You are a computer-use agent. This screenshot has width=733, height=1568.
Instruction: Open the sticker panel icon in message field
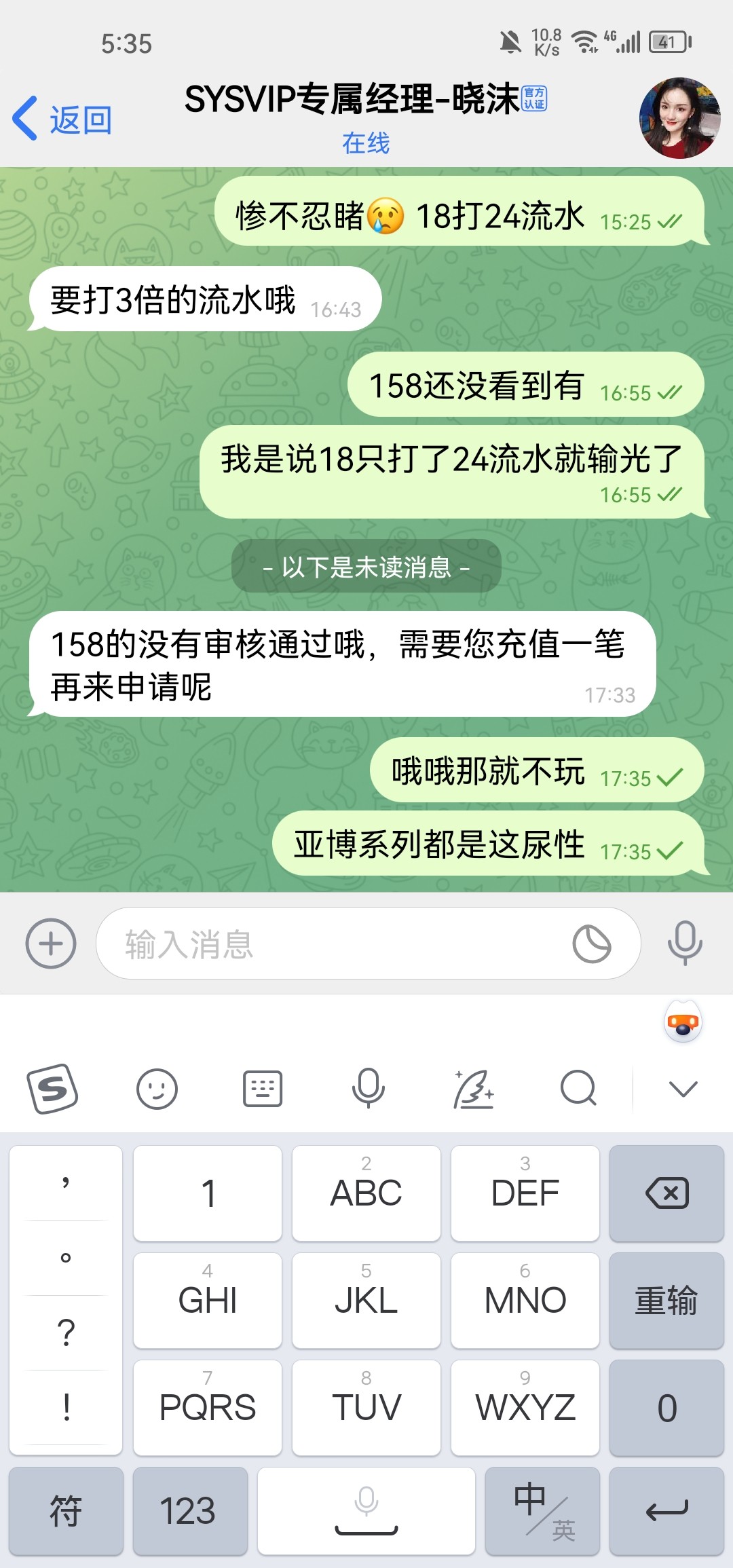pyautogui.click(x=591, y=944)
